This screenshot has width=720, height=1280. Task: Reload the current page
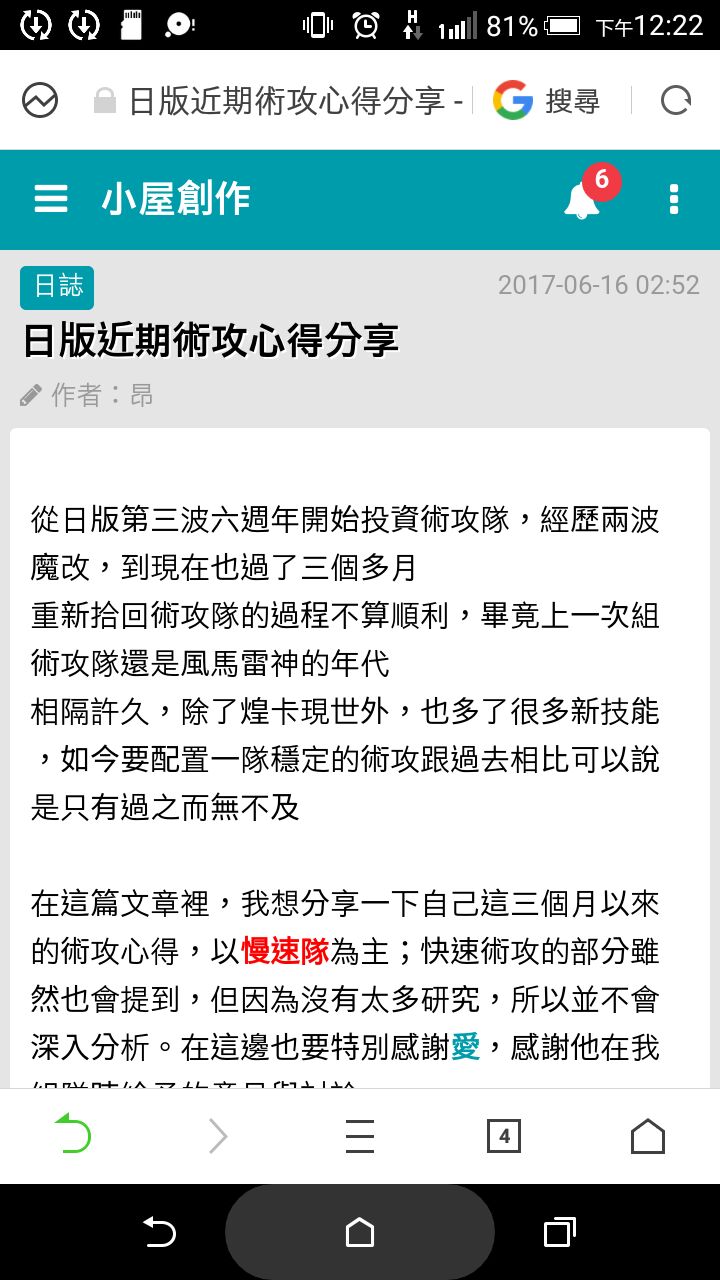point(676,100)
